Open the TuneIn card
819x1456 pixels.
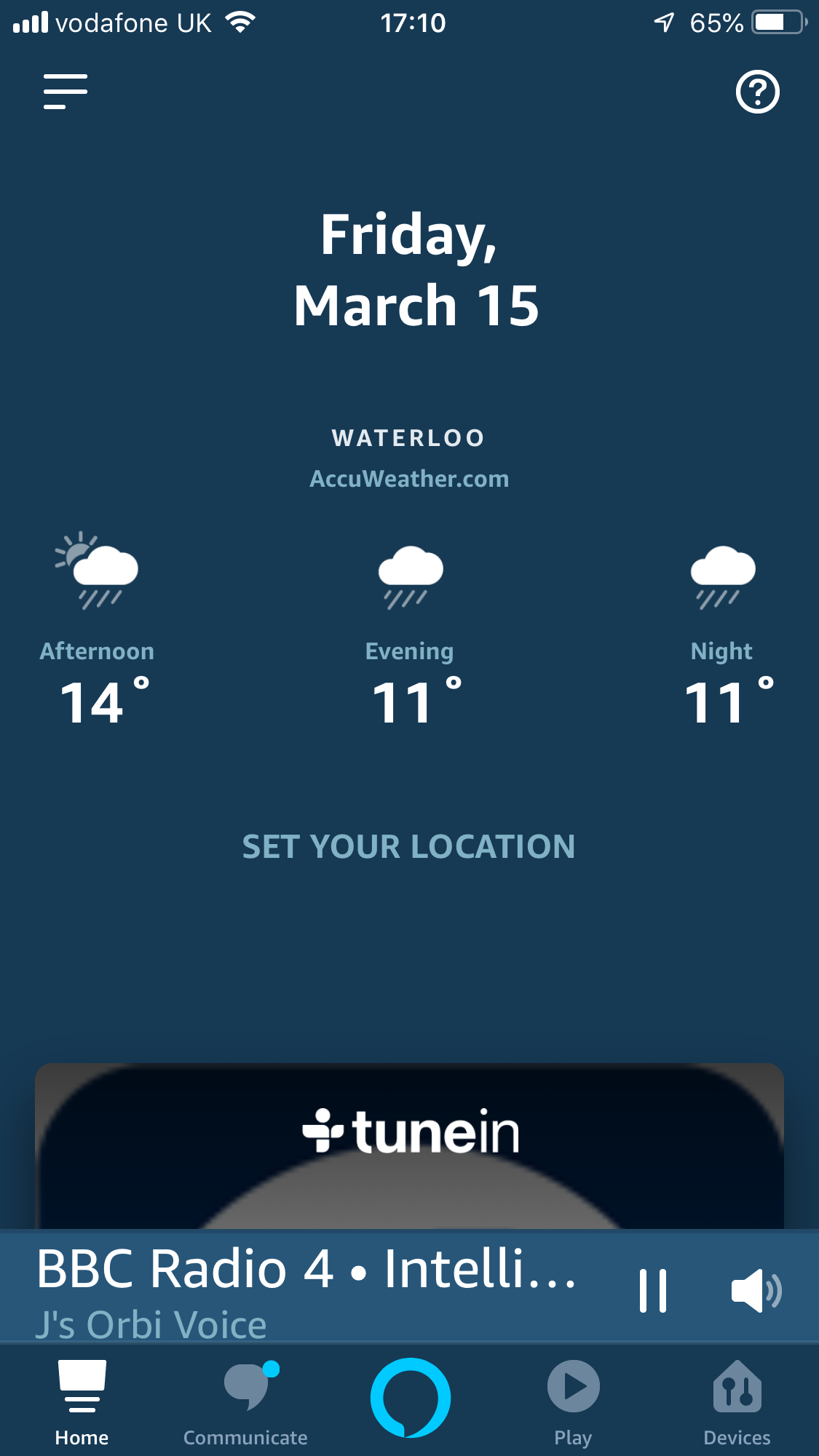click(409, 1146)
